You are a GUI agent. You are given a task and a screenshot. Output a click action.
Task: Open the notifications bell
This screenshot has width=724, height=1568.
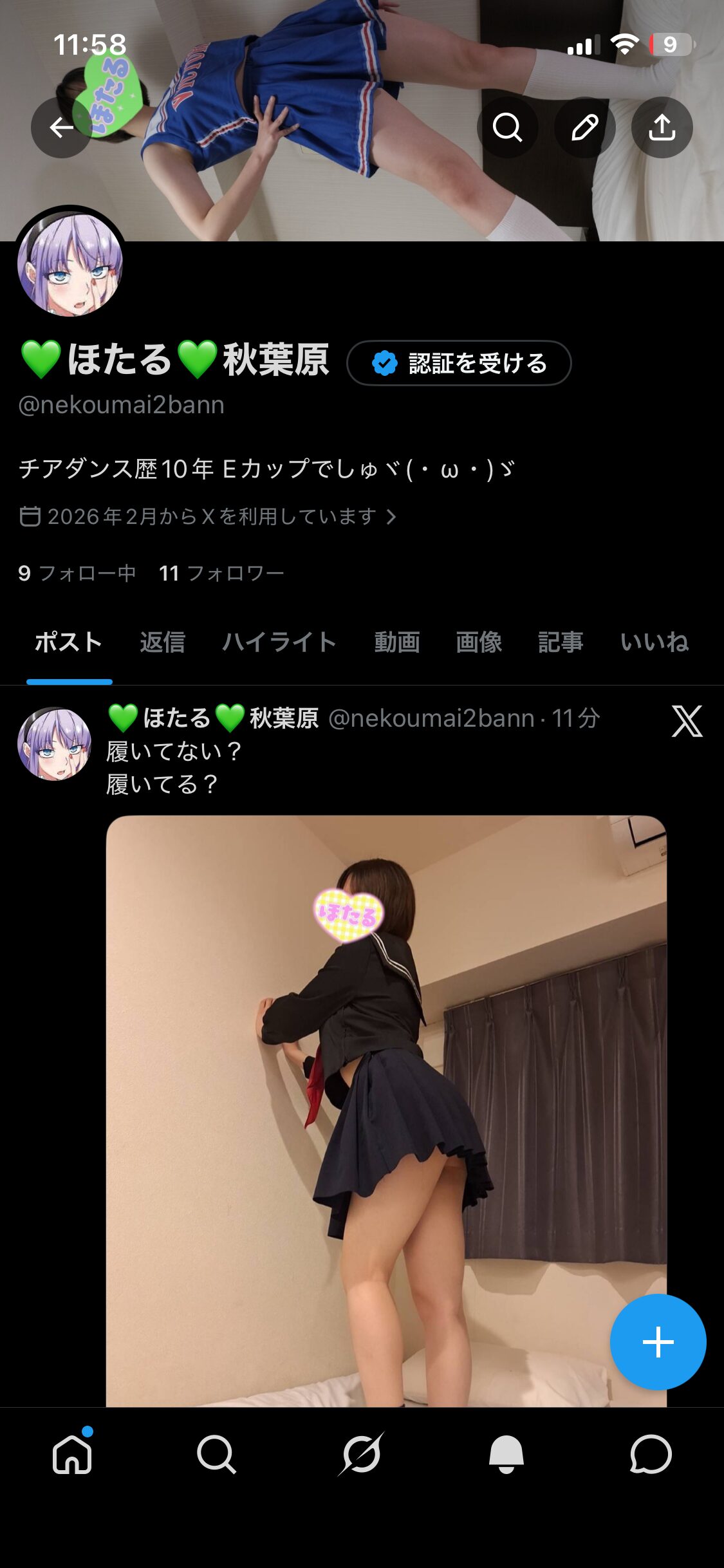506,1454
